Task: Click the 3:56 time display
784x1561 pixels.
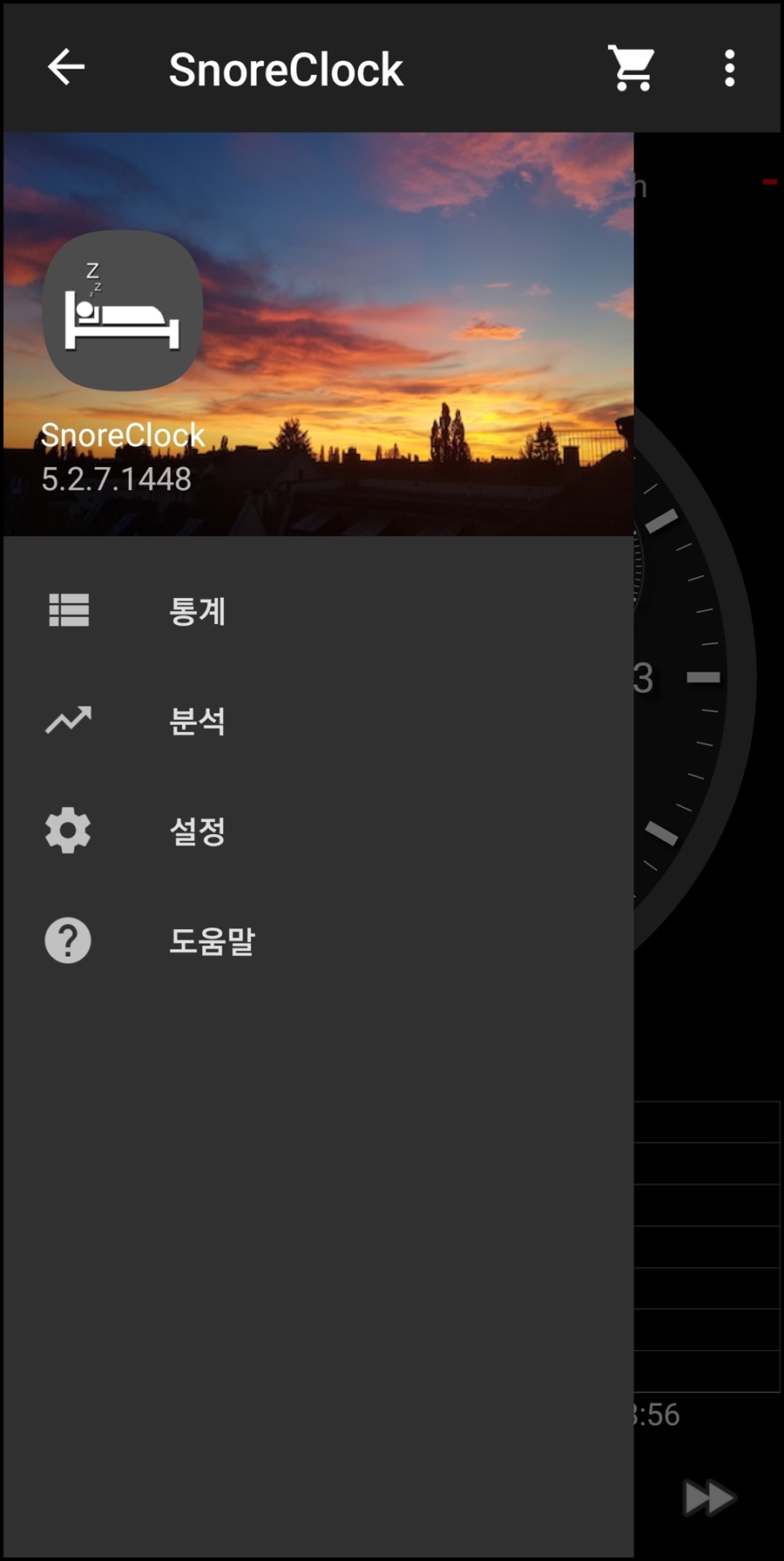Action: 659,1415
